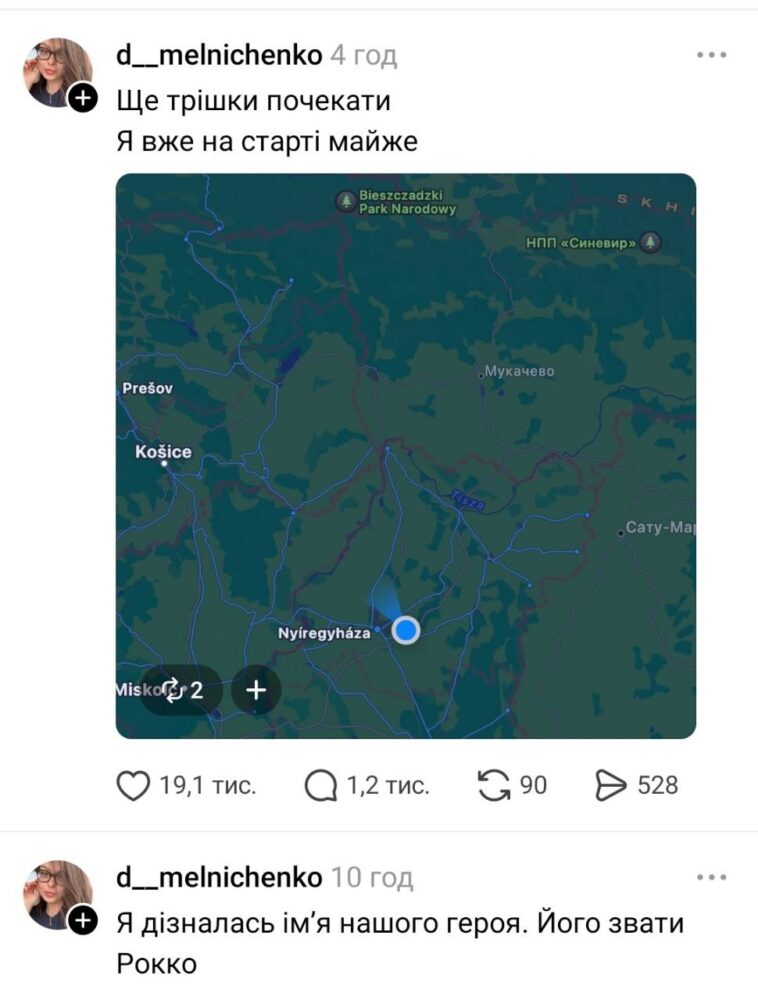
Task: Open d__melnichenko profile from the map post username
Action: pos(219,56)
